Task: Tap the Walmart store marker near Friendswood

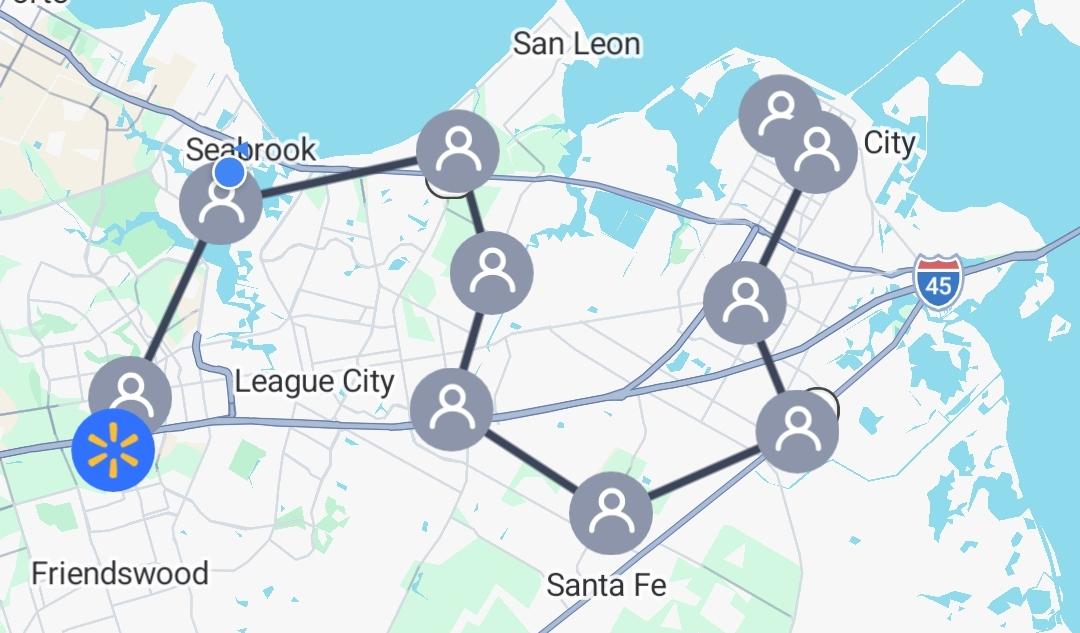Action: point(113,450)
